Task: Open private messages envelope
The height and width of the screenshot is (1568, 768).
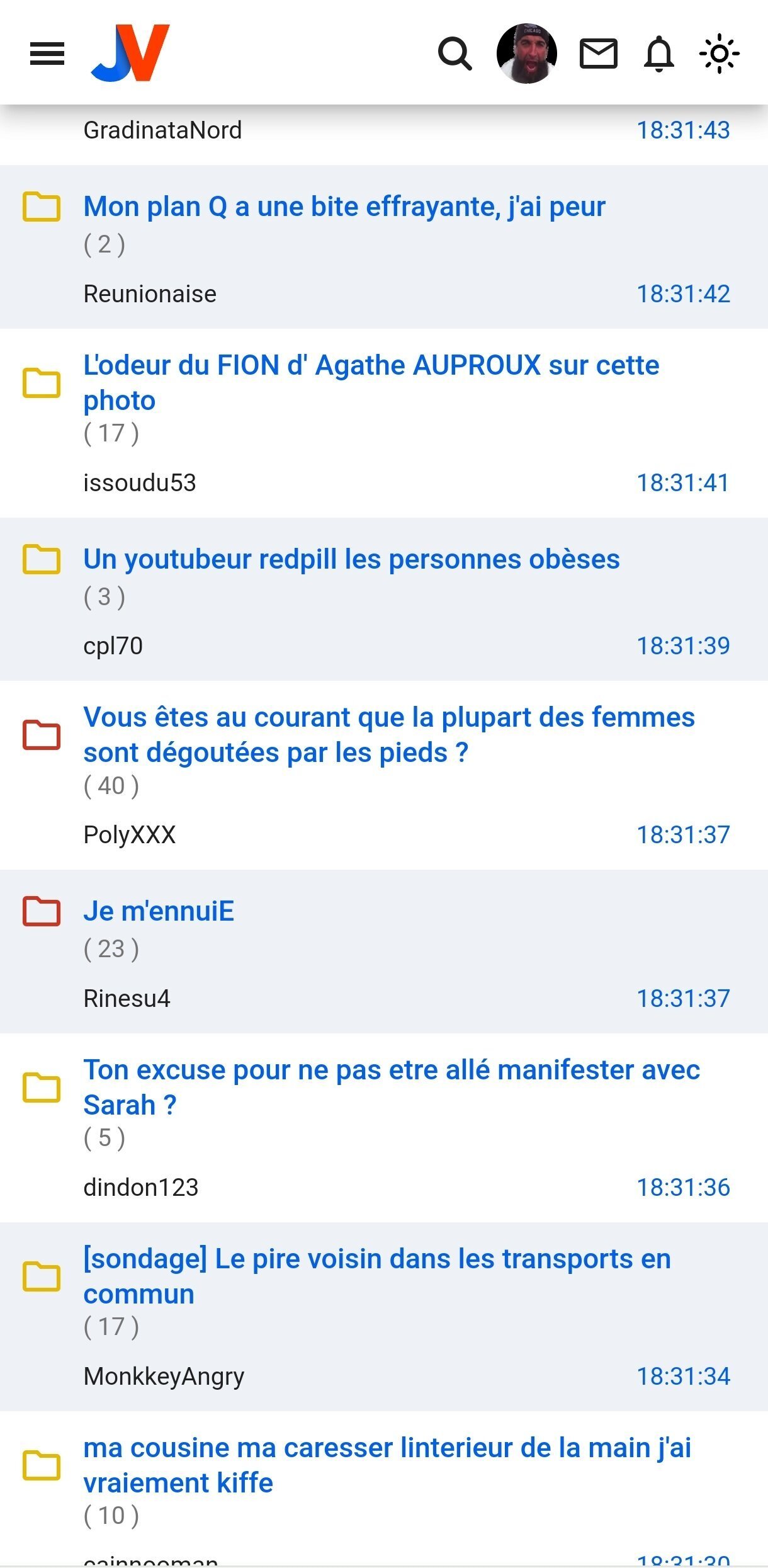Action: point(598,54)
